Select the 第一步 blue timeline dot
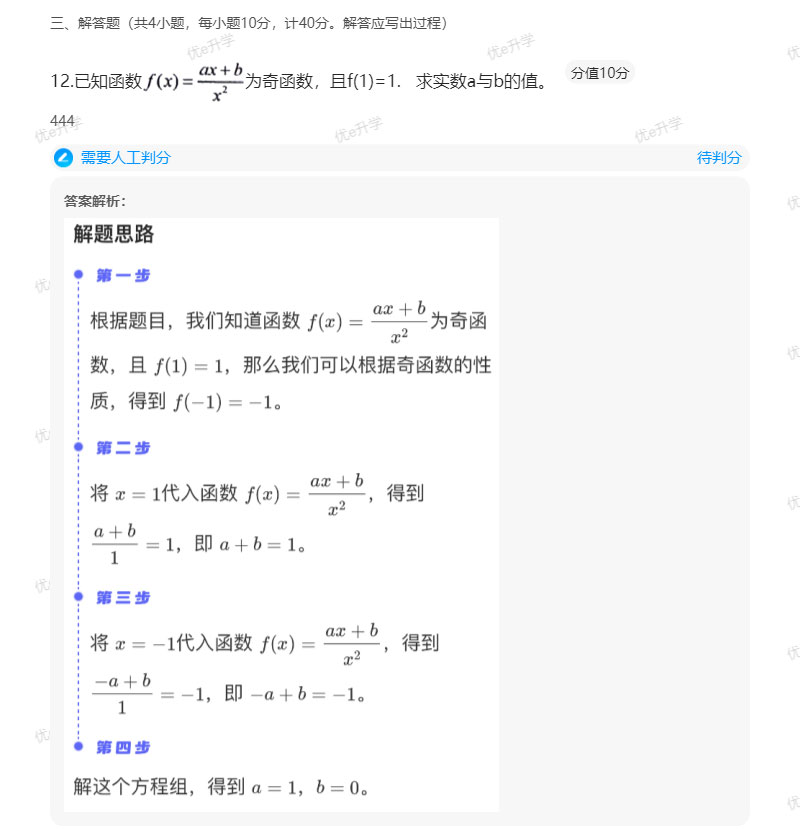Image resolution: width=800 pixels, height=829 pixels. (78, 275)
